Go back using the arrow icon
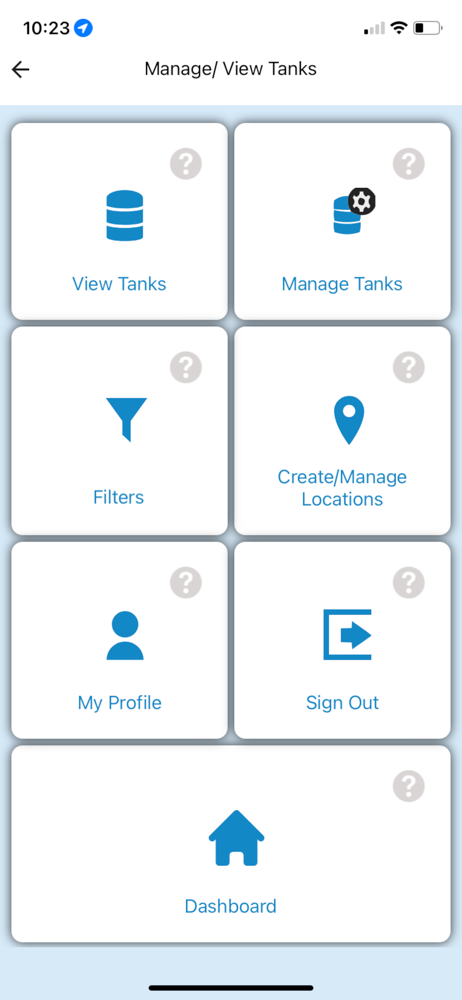Image resolution: width=462 pixels, height=1000 pixels. tap(20, 69)
